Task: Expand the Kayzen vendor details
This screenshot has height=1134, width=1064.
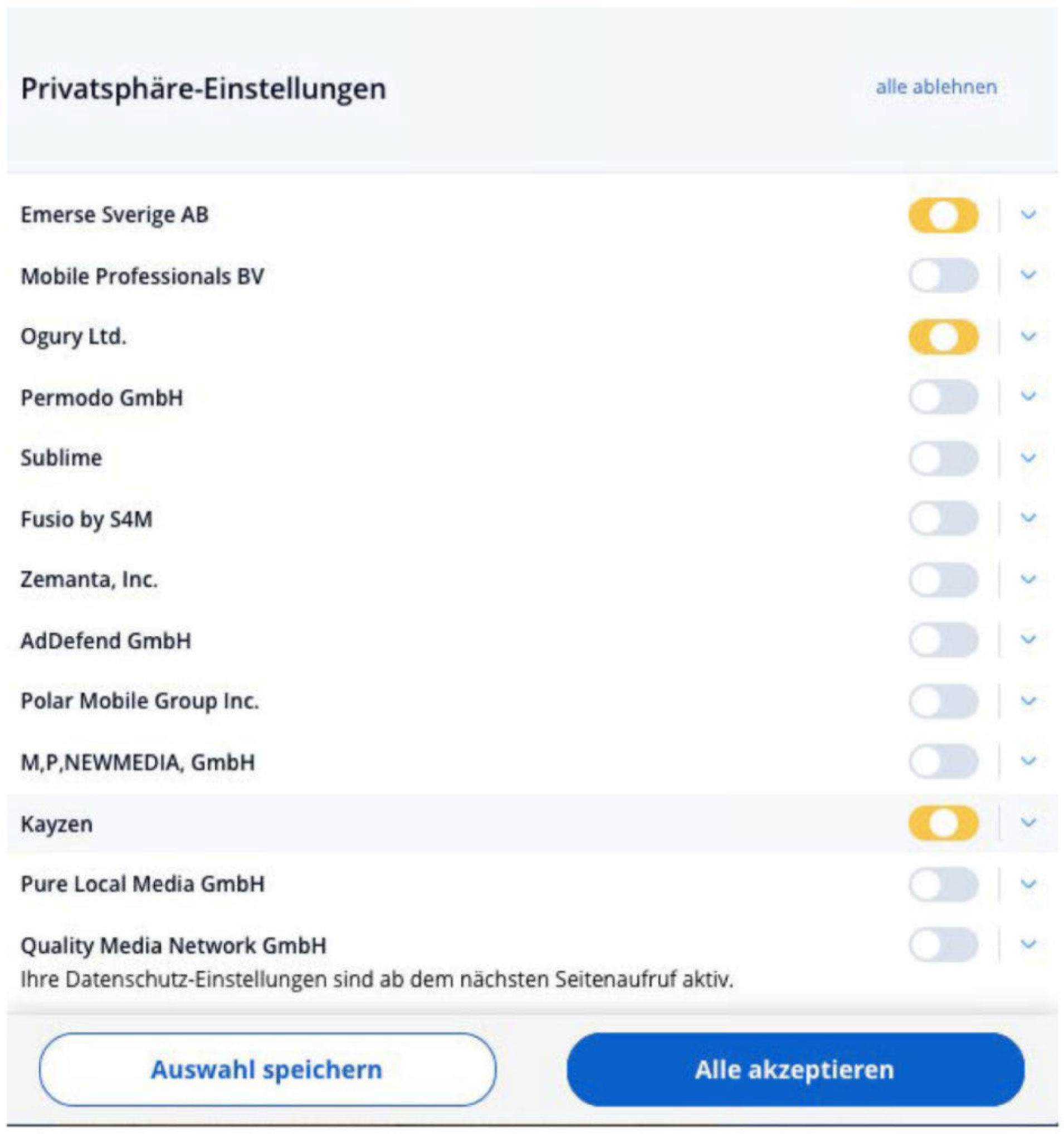Action: [1028, 823]
